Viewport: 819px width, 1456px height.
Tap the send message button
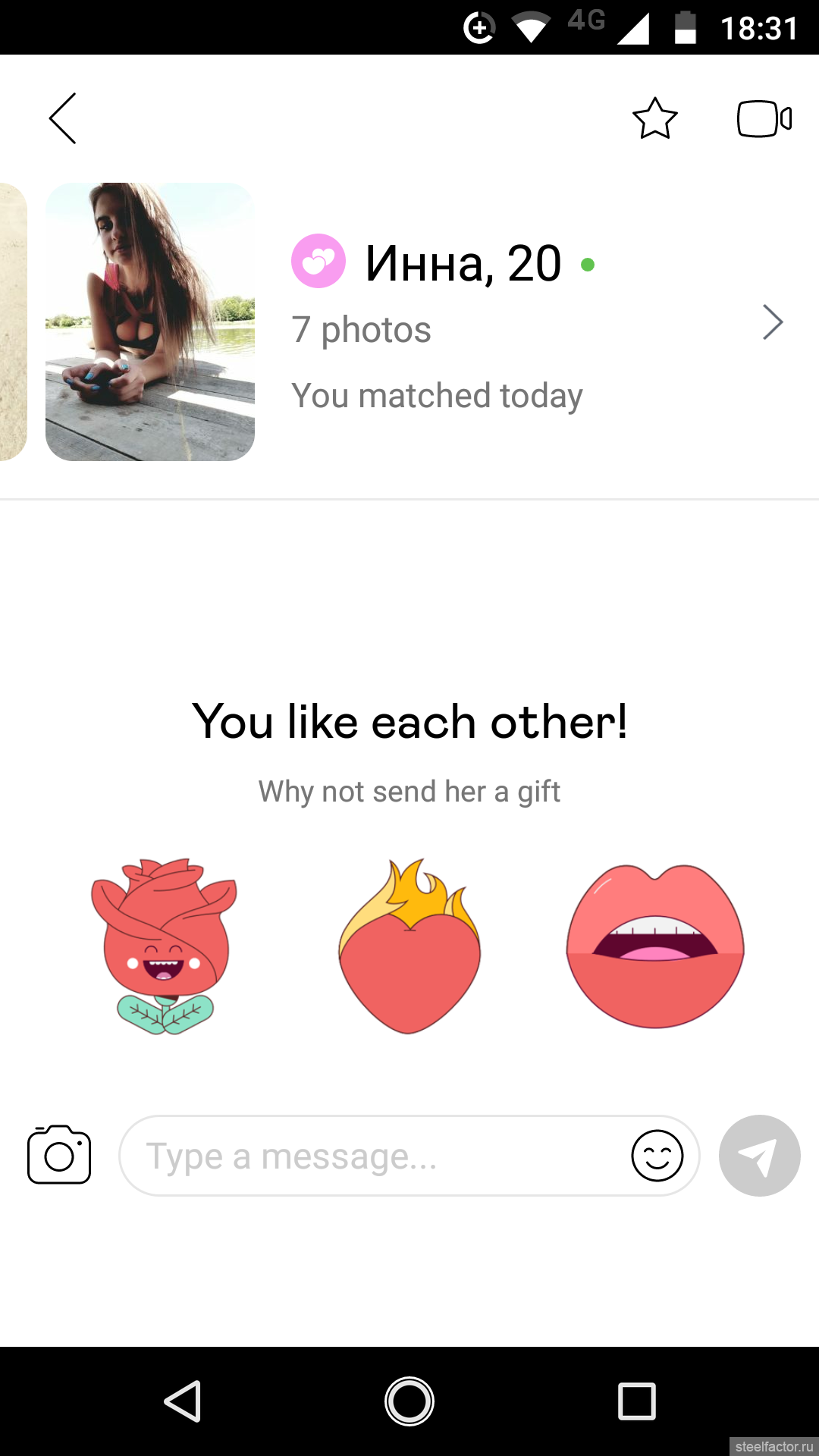coord(760,1156)
